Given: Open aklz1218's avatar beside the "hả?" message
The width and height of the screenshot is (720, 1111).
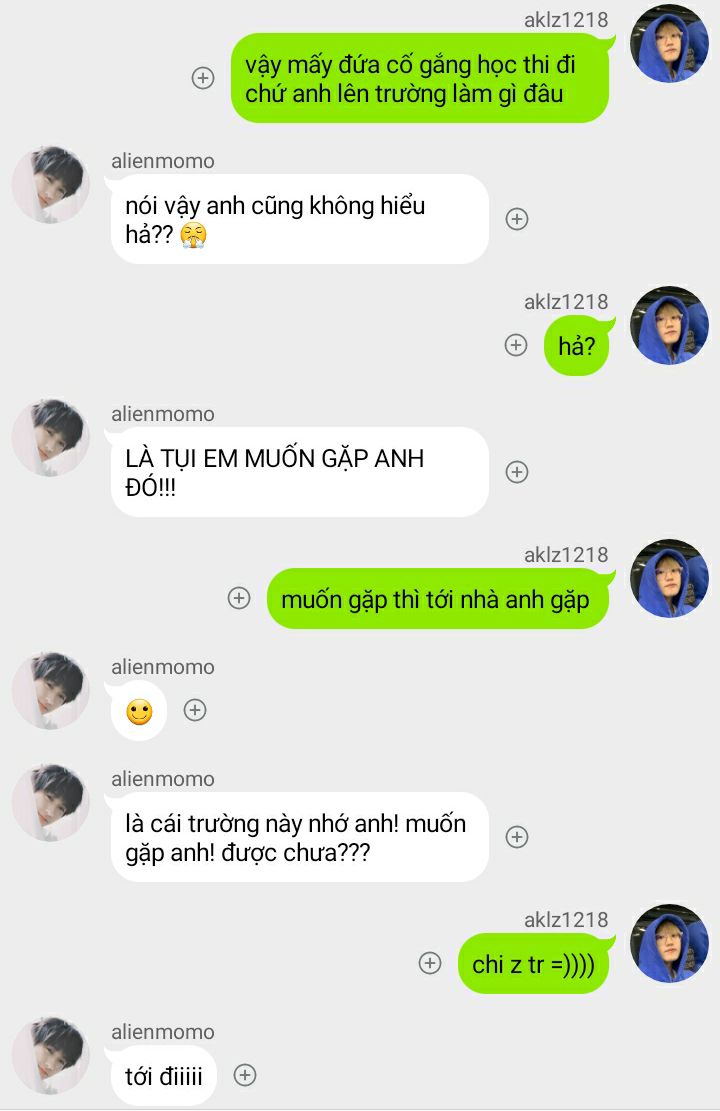Looking at the screenshot, I should point(669,326).
